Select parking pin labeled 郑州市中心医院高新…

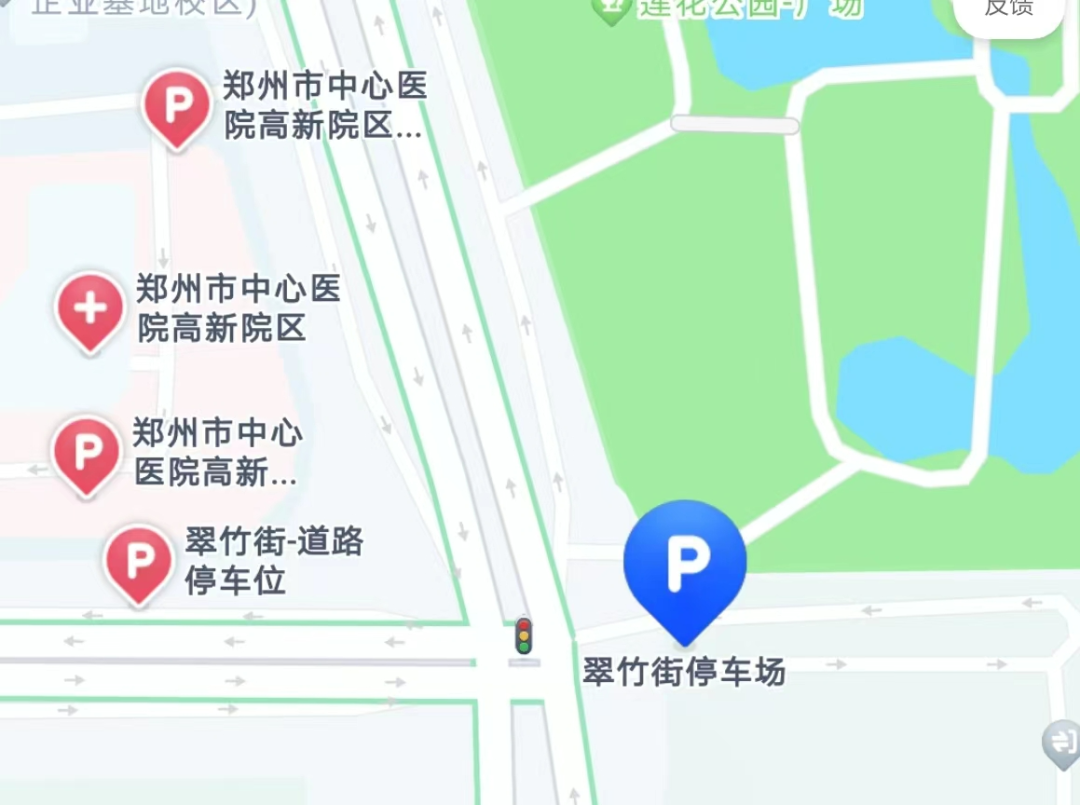(x=86, y=452)
